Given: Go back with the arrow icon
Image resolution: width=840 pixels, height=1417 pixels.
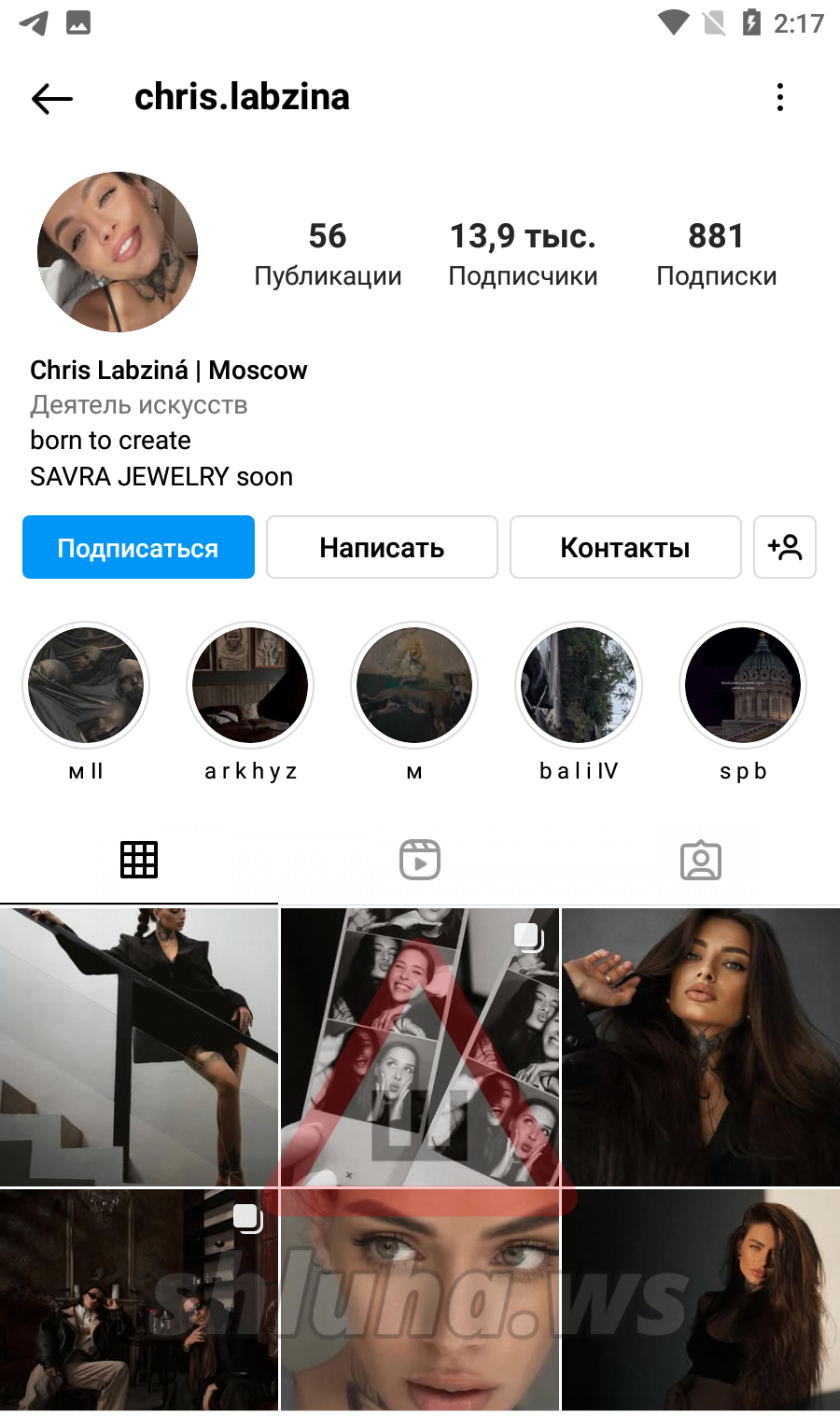Looking at the screenshot, I should (52, 98).
